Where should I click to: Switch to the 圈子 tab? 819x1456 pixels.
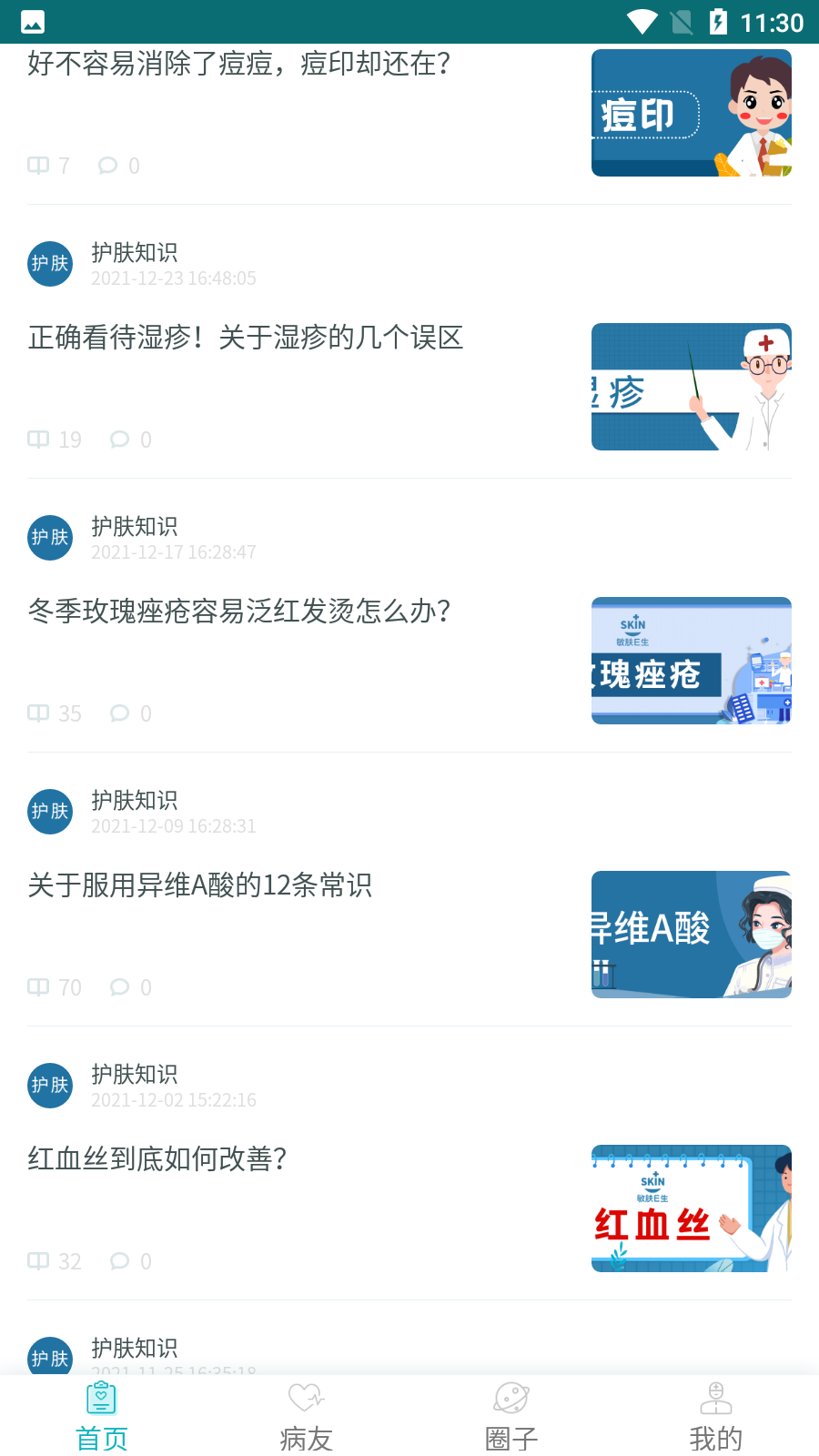[511, 1420]
